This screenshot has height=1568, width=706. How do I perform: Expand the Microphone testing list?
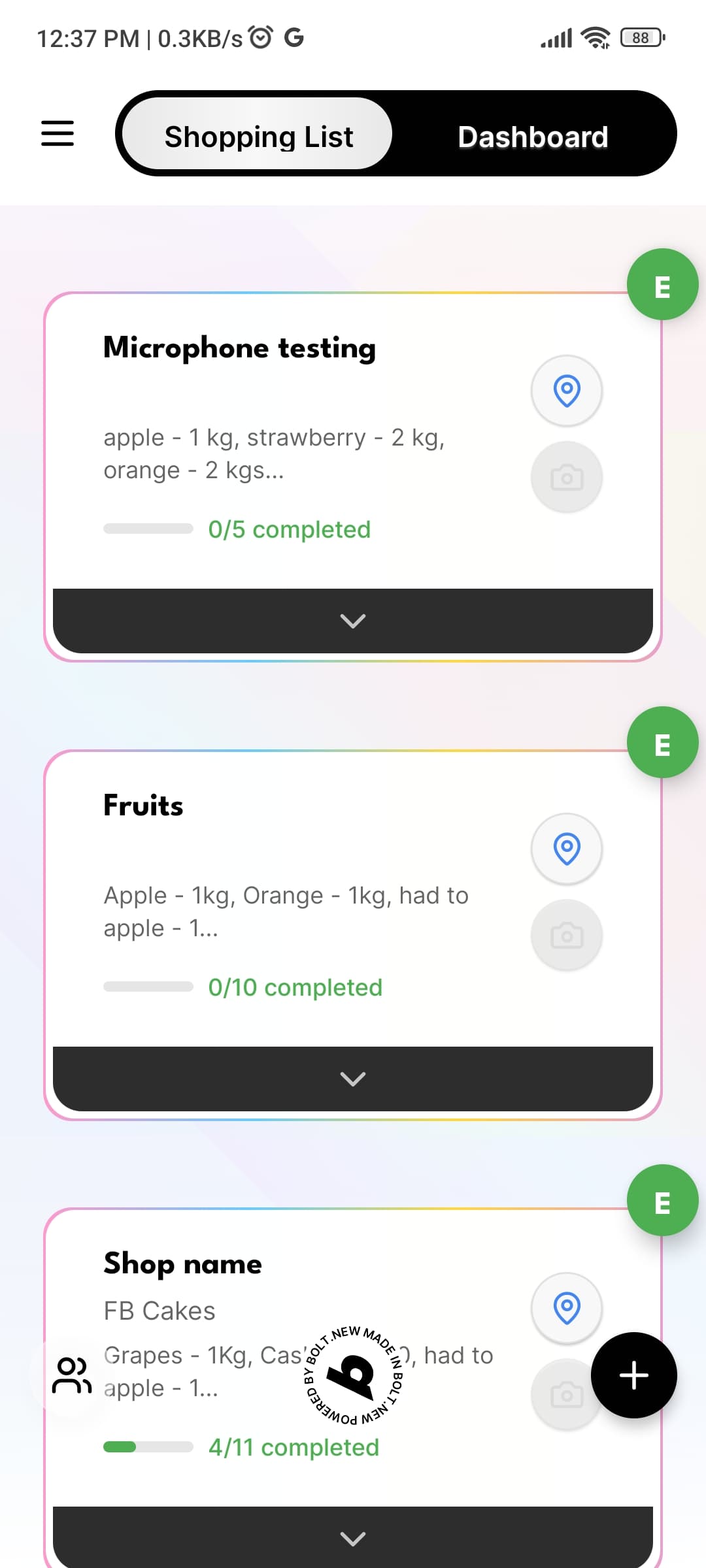click(x=353, y=621)
